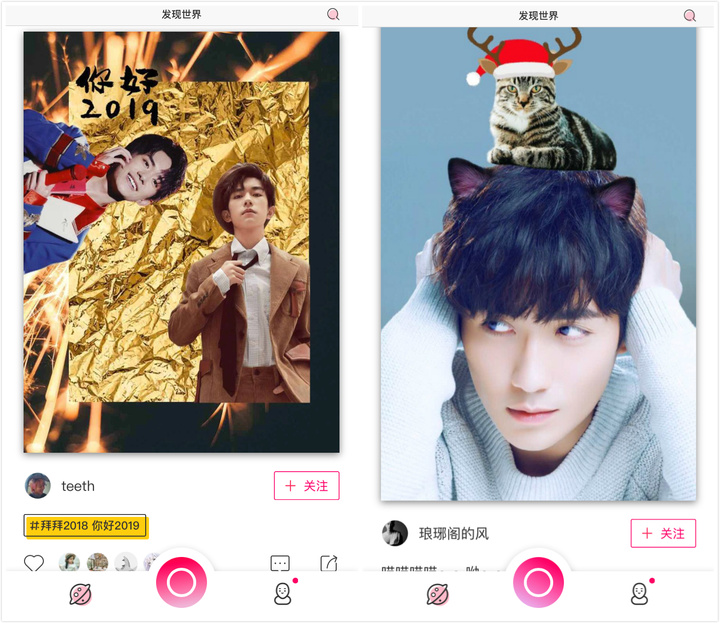Viewport: 720px width, 623px height.
Task: Like the post by teeth
Action: pyautogui.click(x=35, y=563)
